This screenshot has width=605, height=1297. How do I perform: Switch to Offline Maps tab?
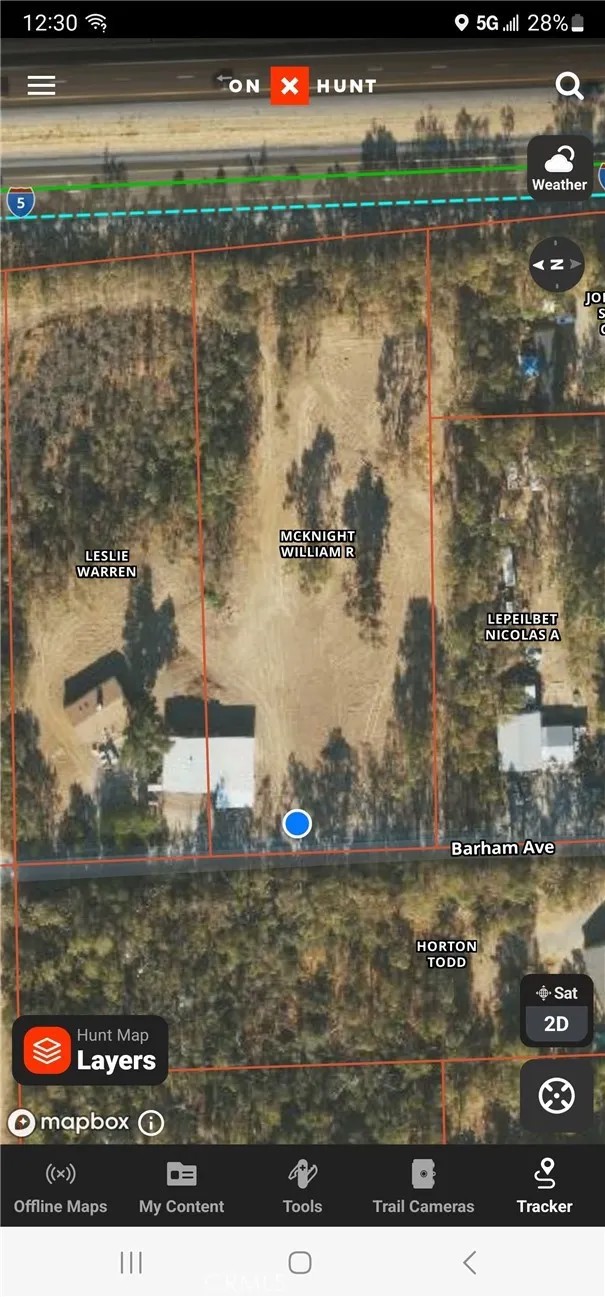pyautogui.click(x=60, y=1187)
